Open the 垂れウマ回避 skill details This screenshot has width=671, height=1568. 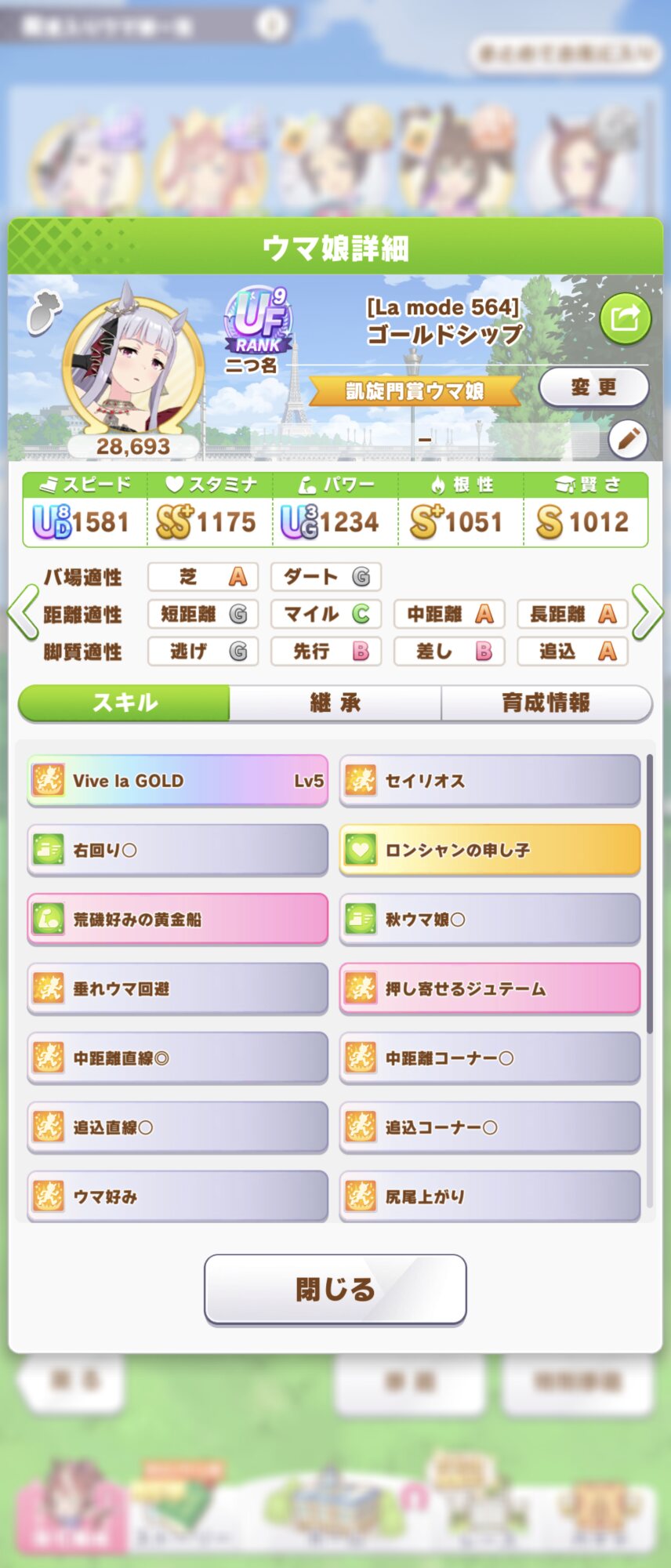click(177, 989)
